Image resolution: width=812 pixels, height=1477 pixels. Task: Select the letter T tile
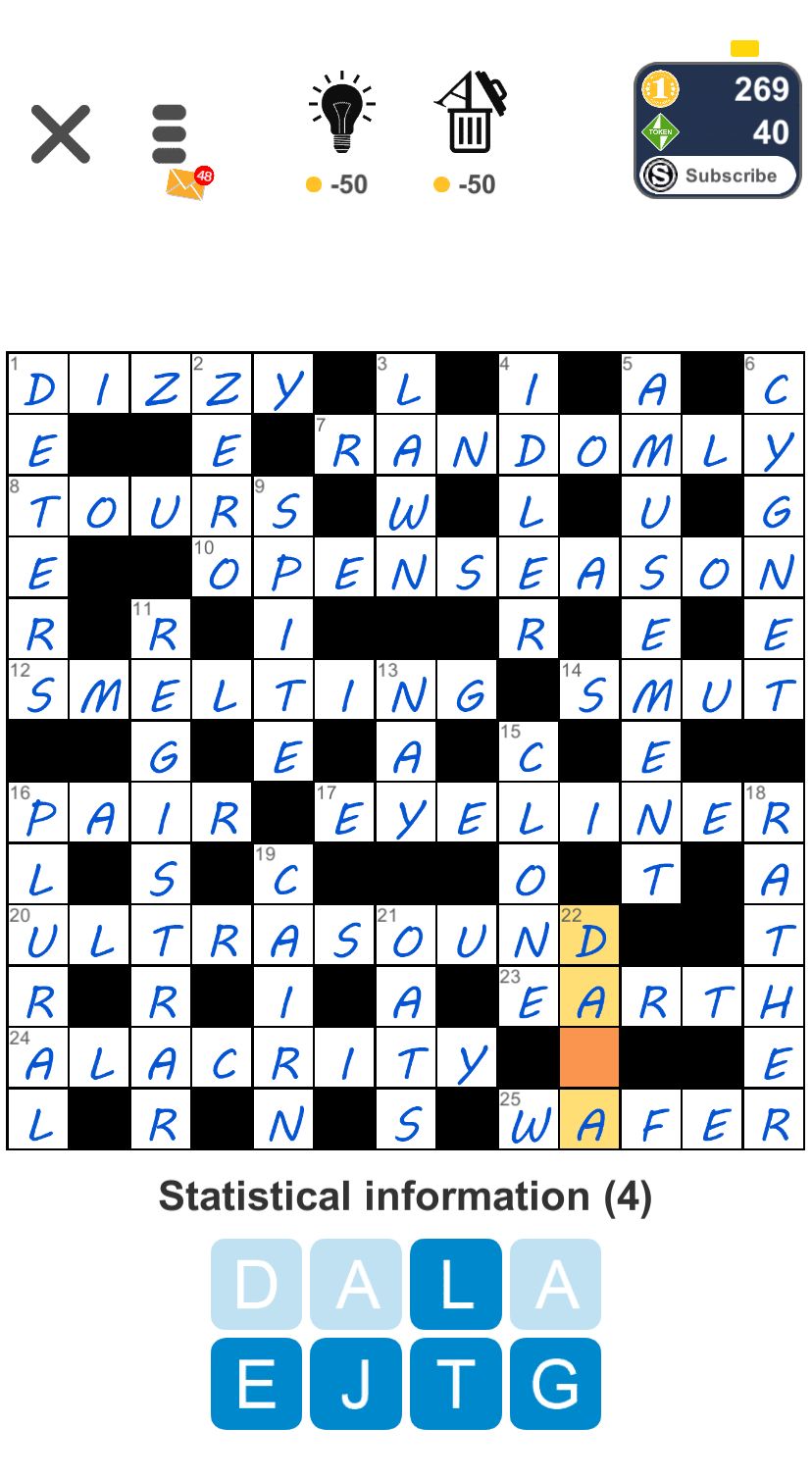[456, 1384]
